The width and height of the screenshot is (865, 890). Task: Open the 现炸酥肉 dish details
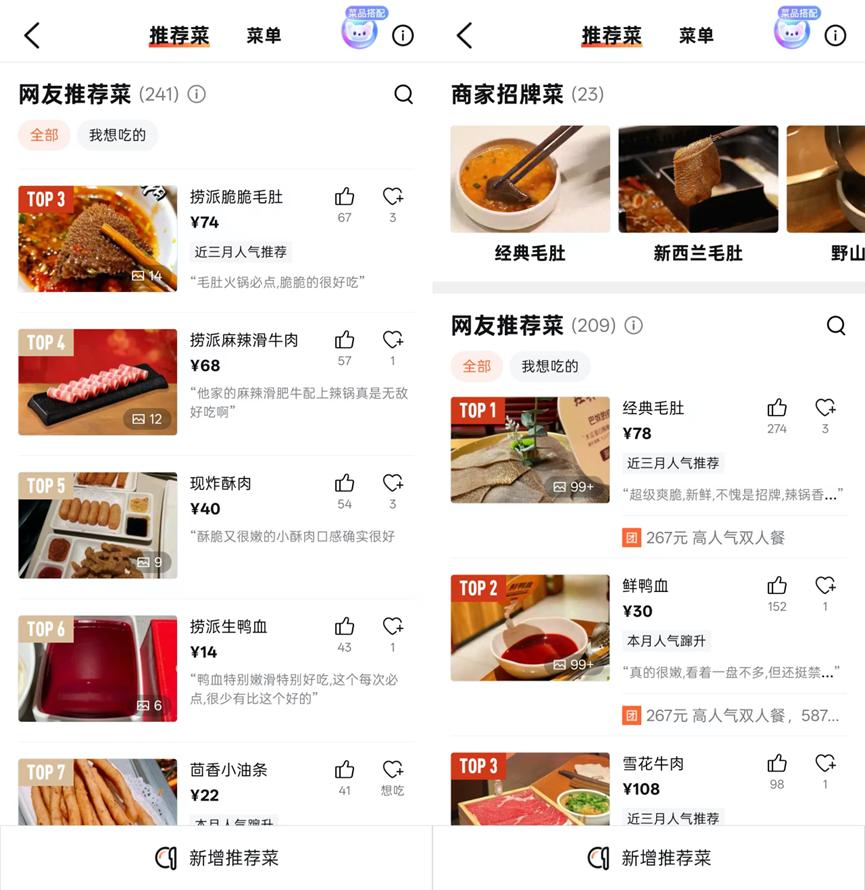(221, 483)
